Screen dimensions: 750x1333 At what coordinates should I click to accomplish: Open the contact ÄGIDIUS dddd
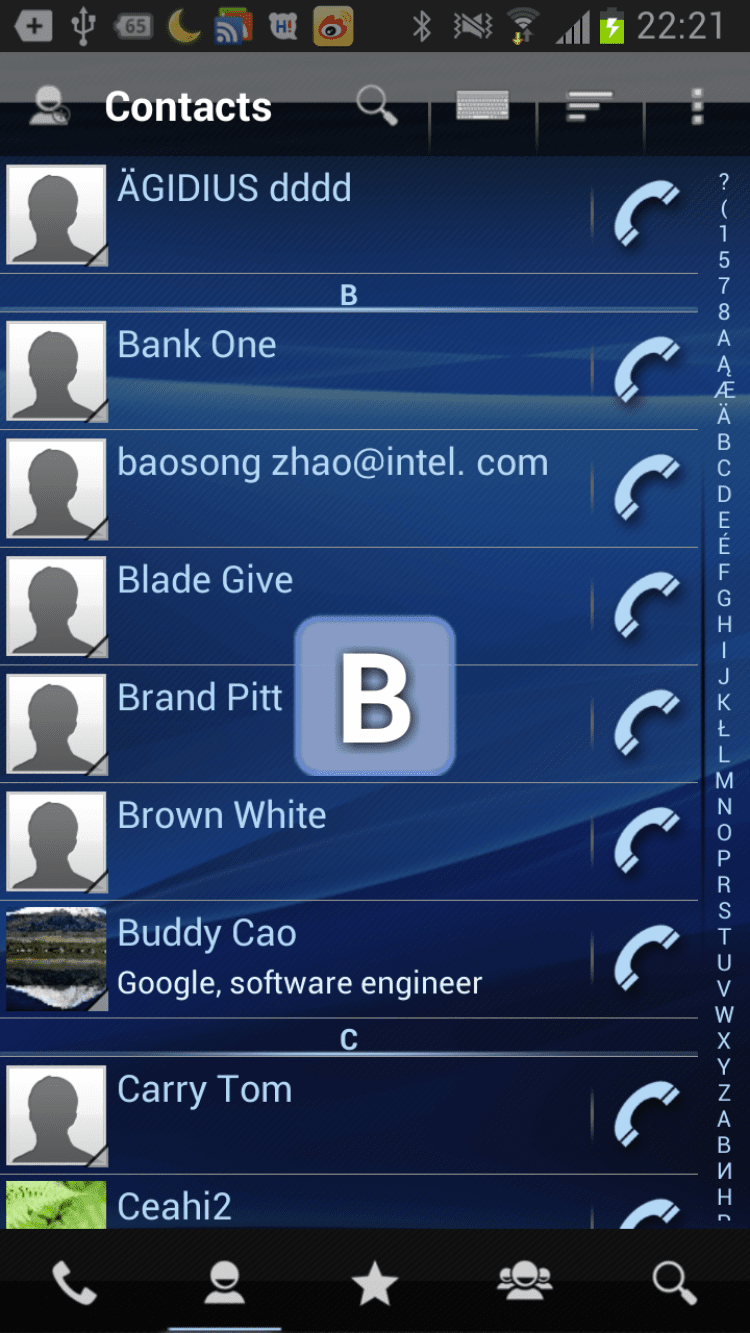pos(300,214)
